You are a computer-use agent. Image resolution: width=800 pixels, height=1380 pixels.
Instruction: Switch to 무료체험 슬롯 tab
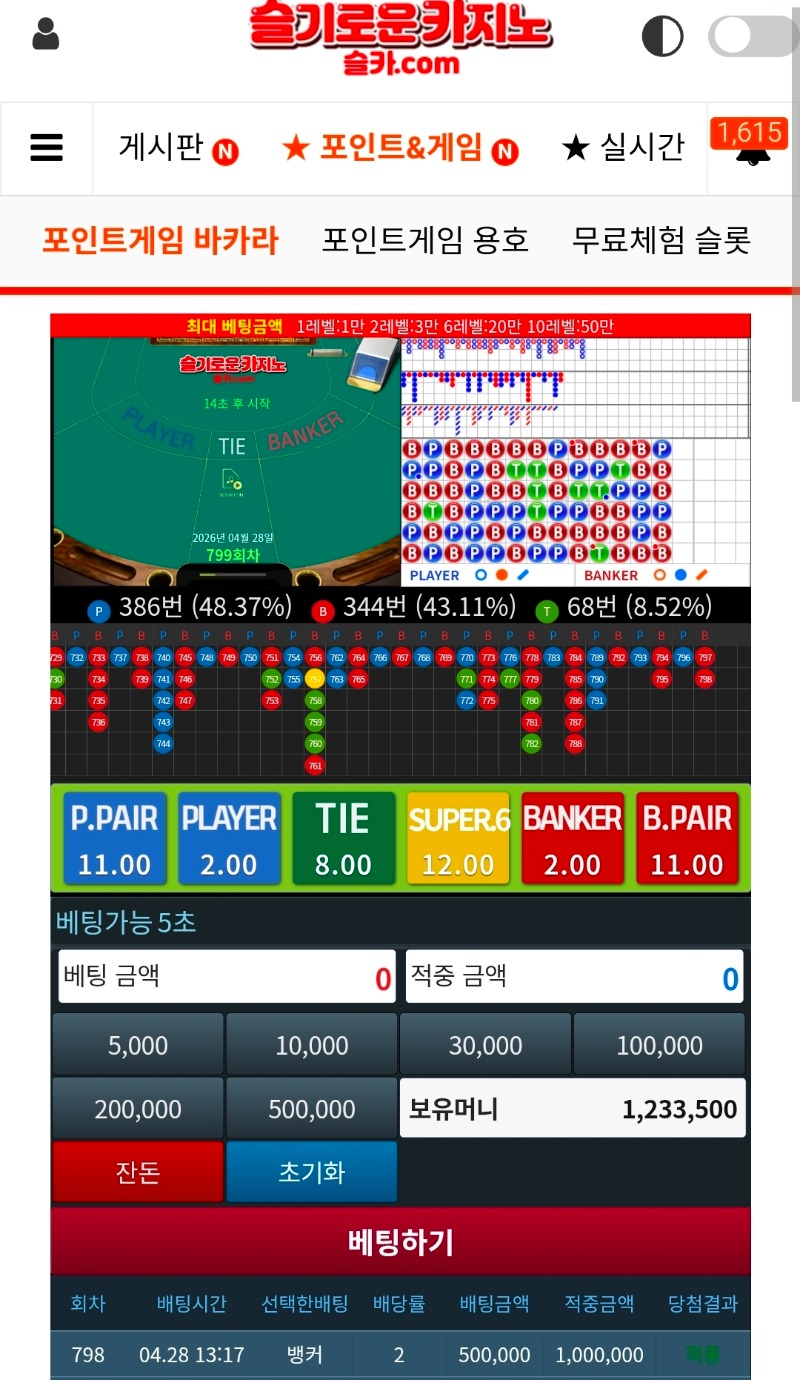(661, 241)
